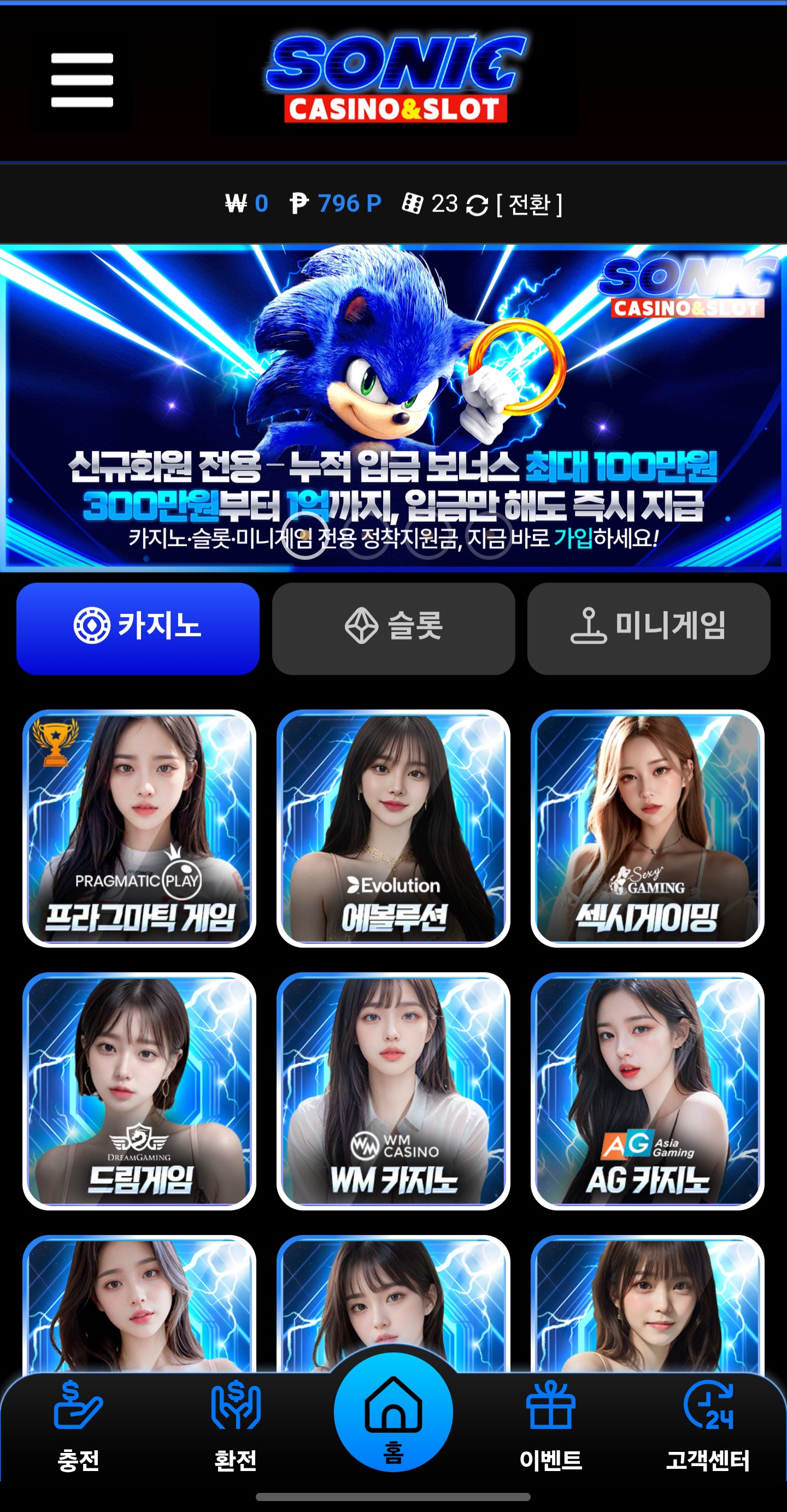Screen dimensions: 787x1512
Task: Open the Sexy Gaming 섹시게이밍 tile
Action: [647, 828]
